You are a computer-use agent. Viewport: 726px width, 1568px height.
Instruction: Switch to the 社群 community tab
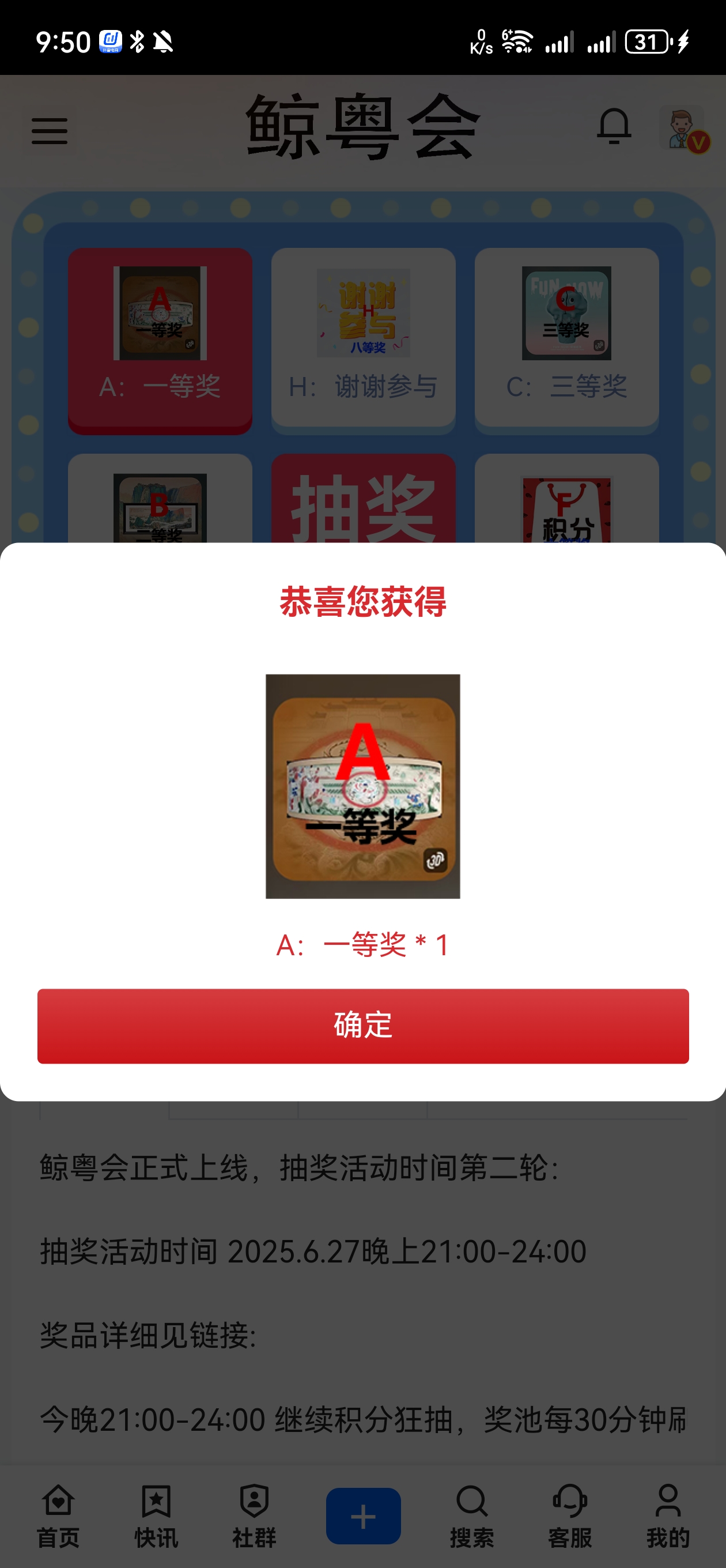254,1516
